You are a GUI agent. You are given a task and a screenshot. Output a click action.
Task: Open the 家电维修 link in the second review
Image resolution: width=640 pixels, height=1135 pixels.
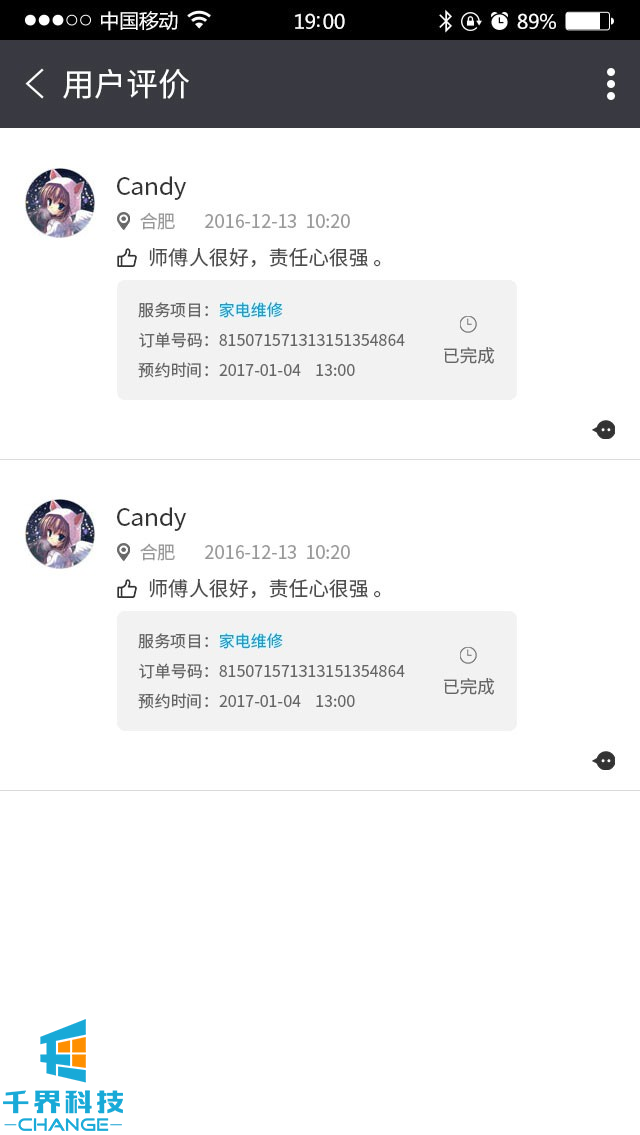pos(251,641)
